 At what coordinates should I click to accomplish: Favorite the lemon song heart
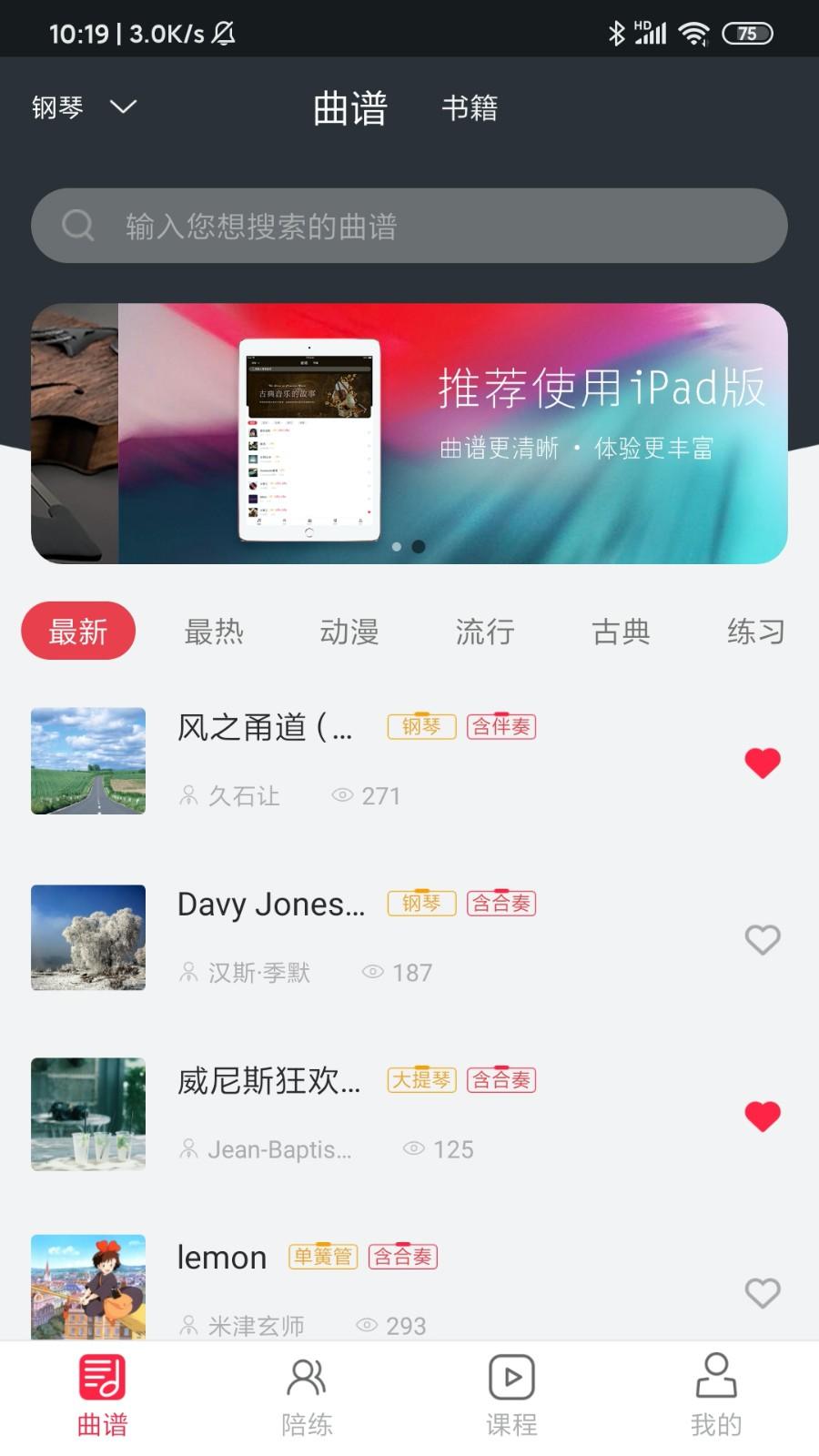click(763, 1293)
